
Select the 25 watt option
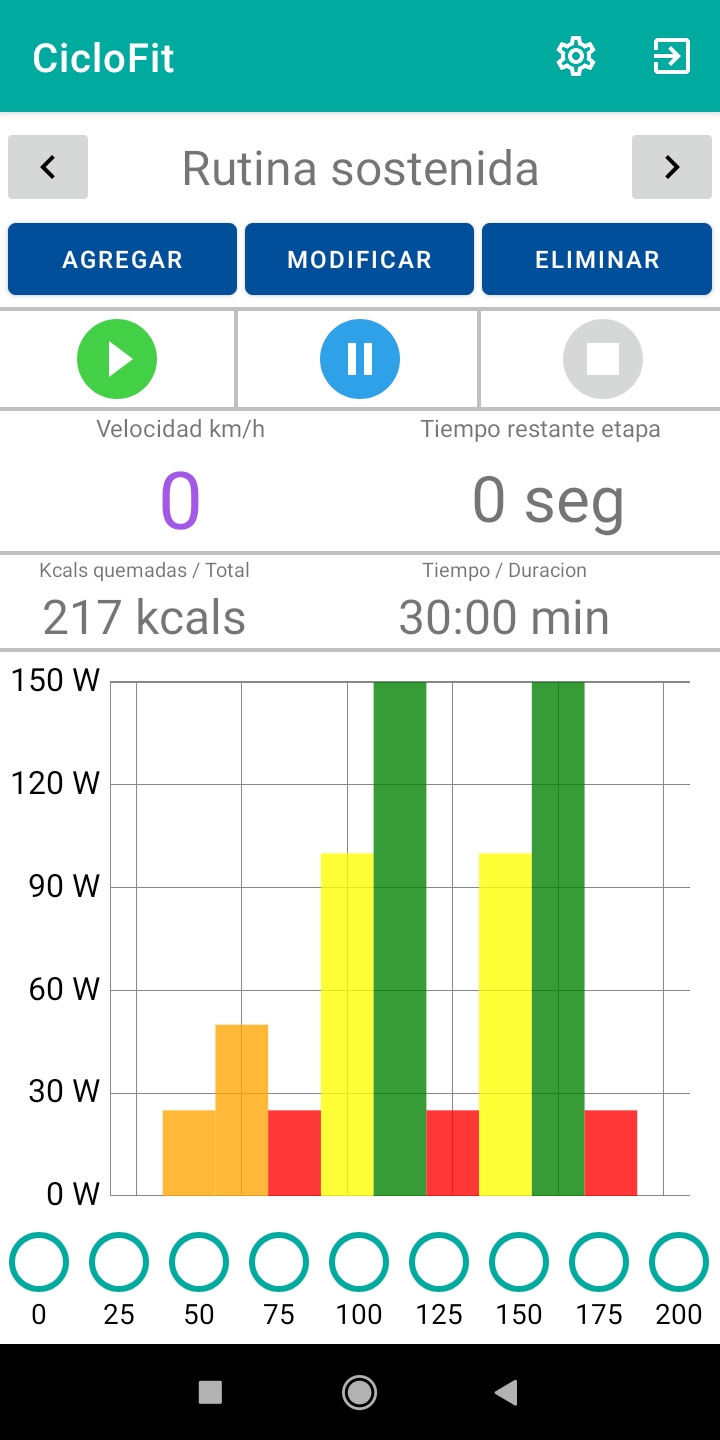pos(119,1262)
